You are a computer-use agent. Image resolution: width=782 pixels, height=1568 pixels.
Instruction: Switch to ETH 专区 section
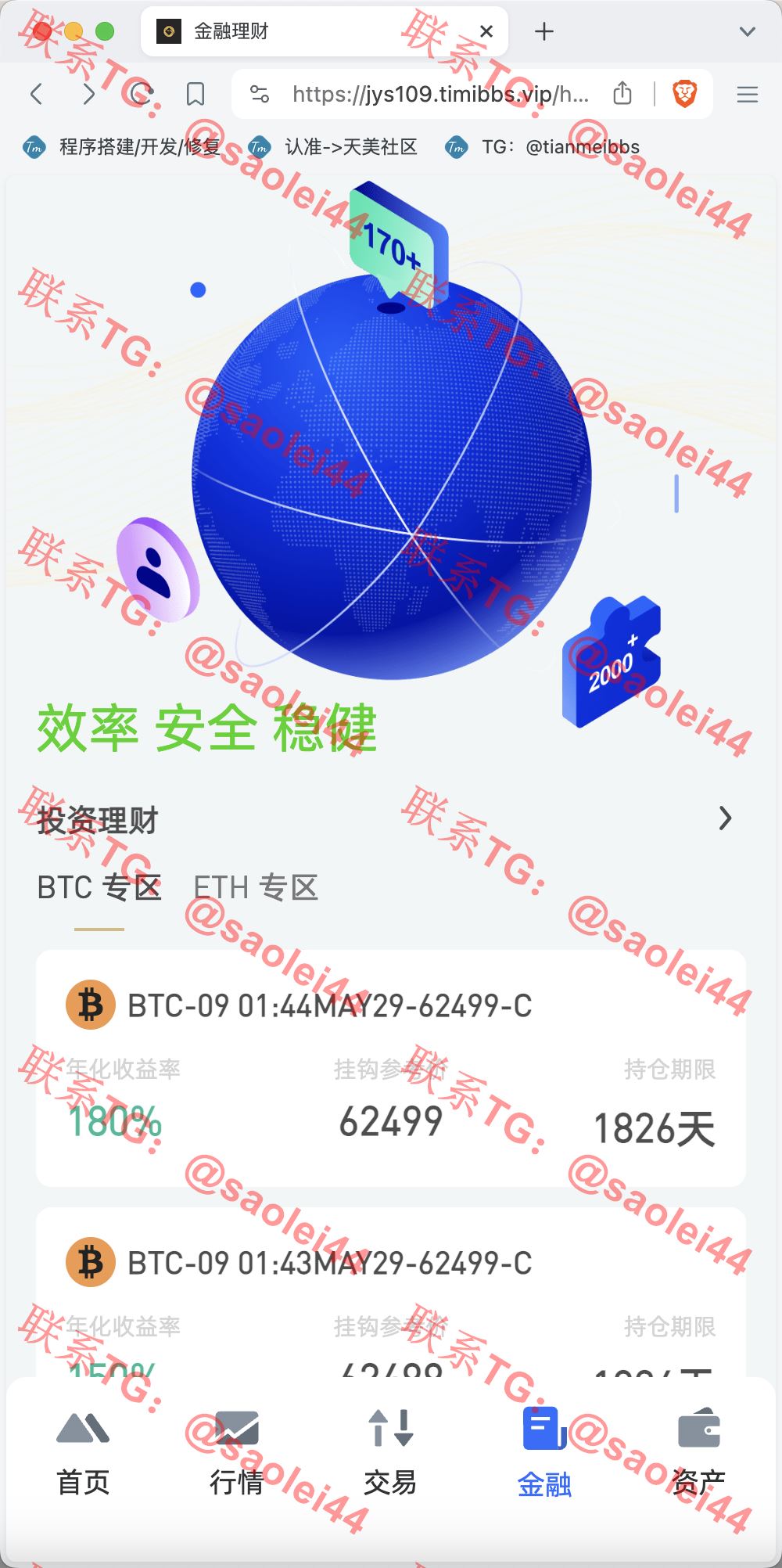(256, 888)
